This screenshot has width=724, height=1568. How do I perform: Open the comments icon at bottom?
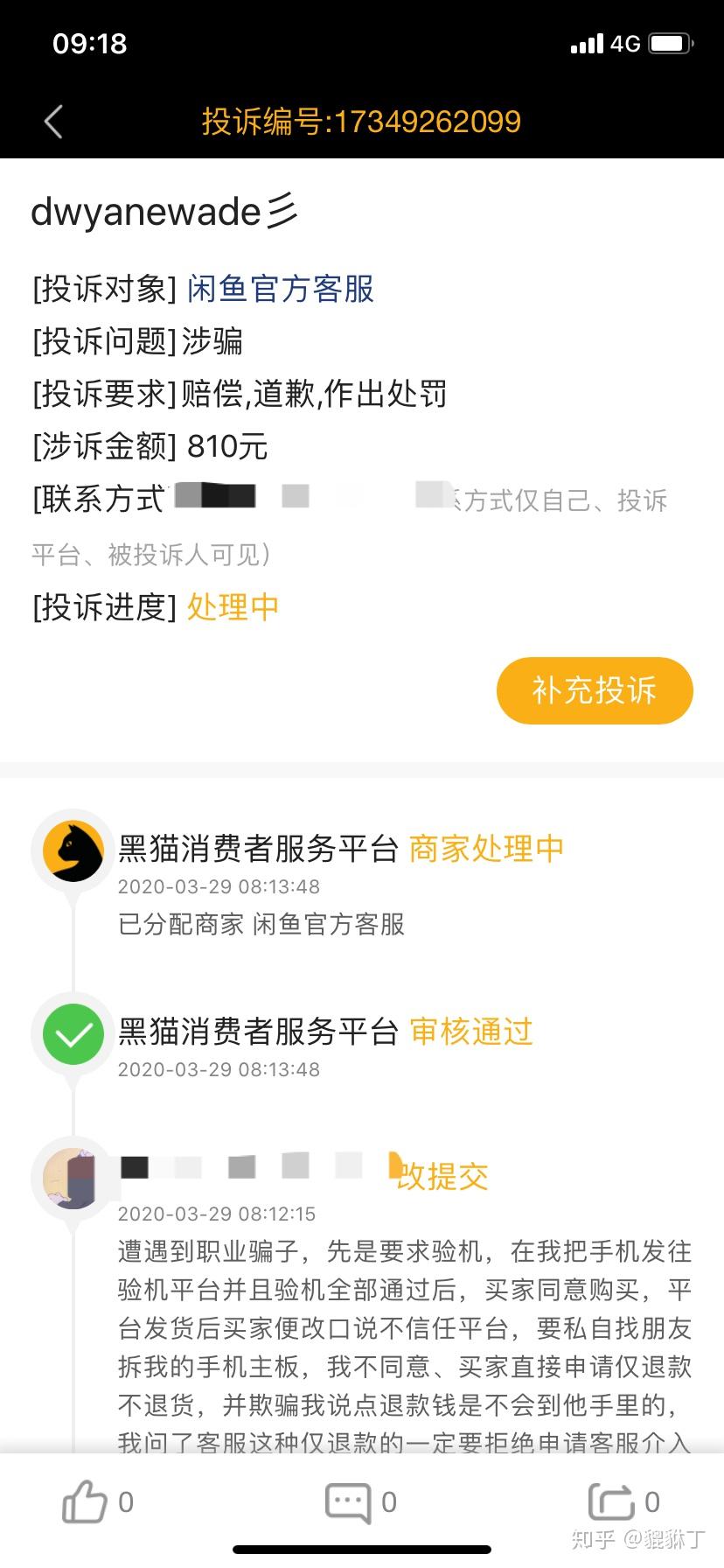348,1502
